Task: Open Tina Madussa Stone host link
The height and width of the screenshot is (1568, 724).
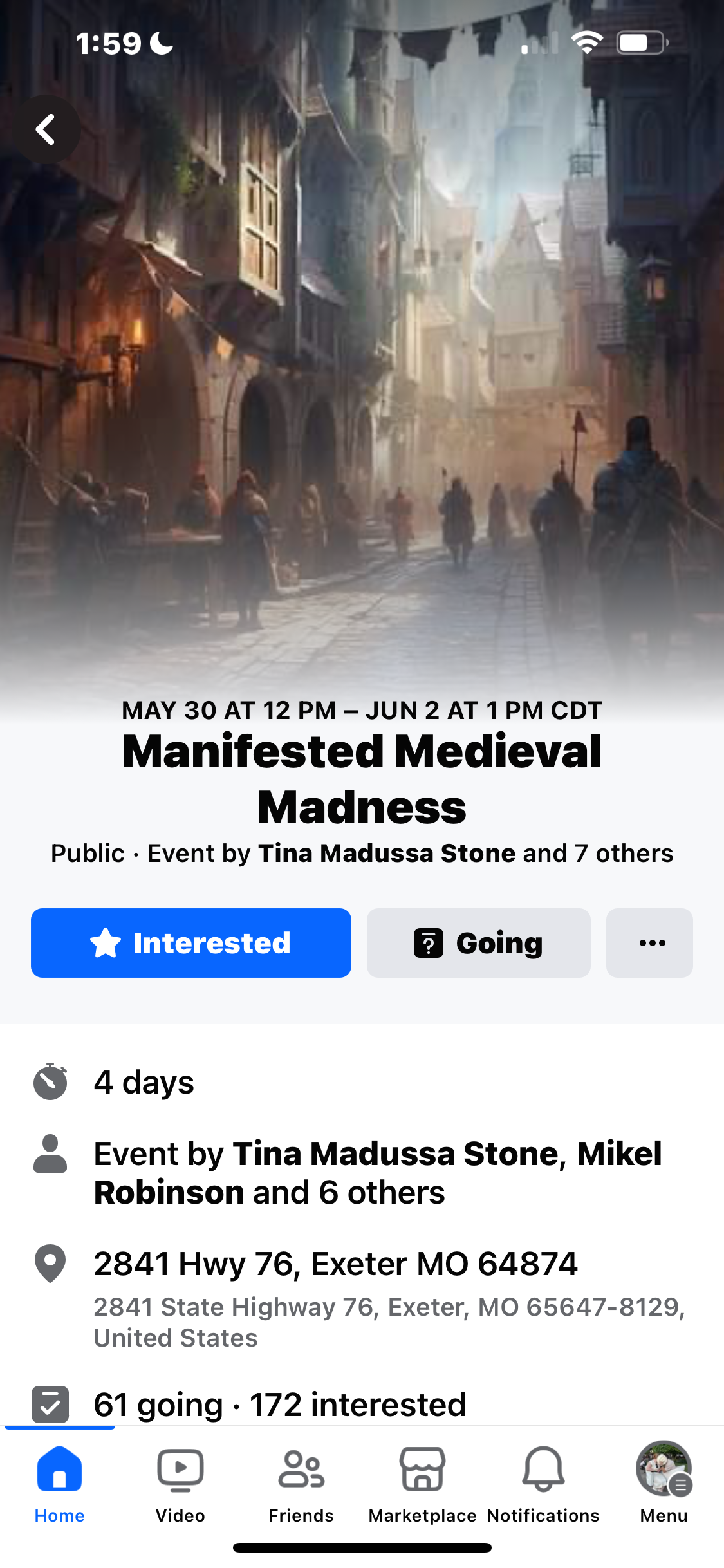Action: (386, 854)
